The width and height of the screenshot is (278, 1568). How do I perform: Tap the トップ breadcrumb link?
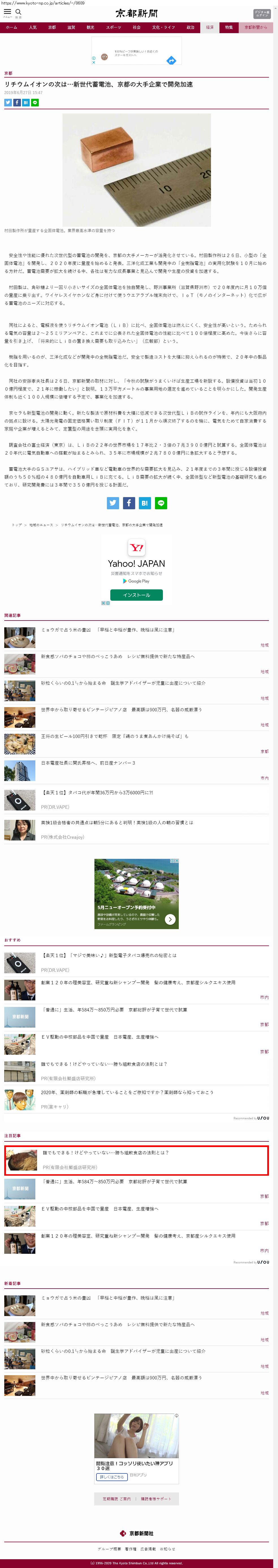[16, 525]
